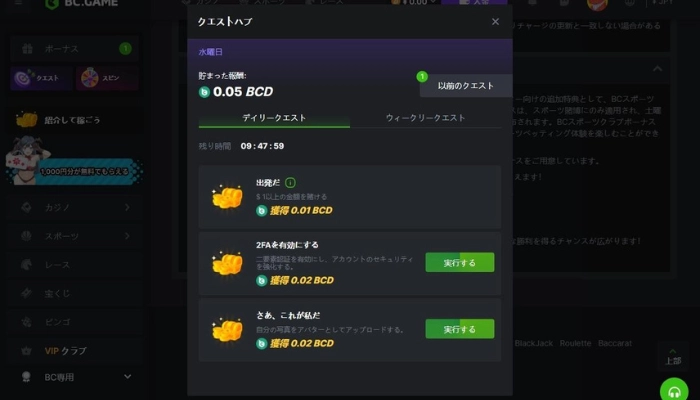The image size is (700, 400).
Task: Tap 実行する for the 2FA quest
Action: click(459, 262)
